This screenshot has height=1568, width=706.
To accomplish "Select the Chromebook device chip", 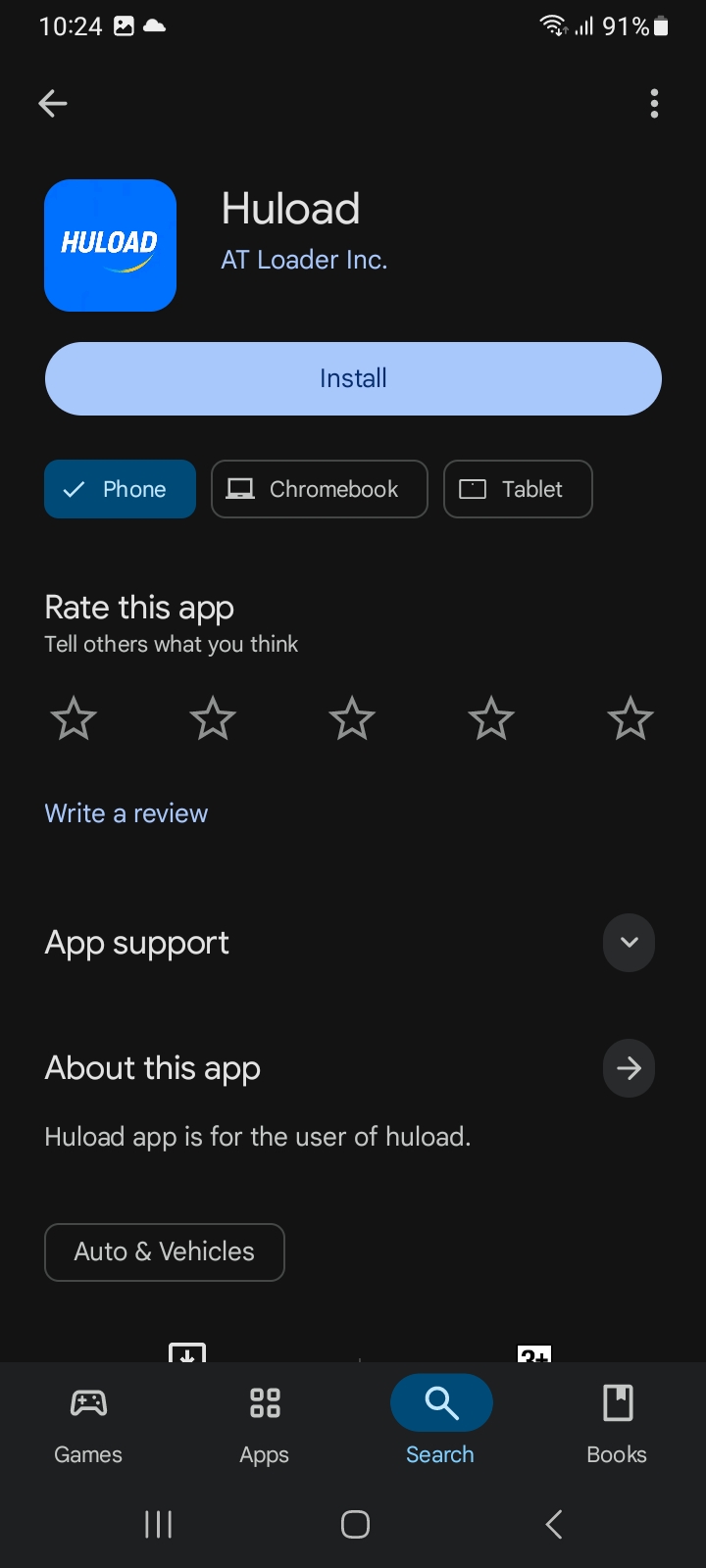I will point(320,489).
